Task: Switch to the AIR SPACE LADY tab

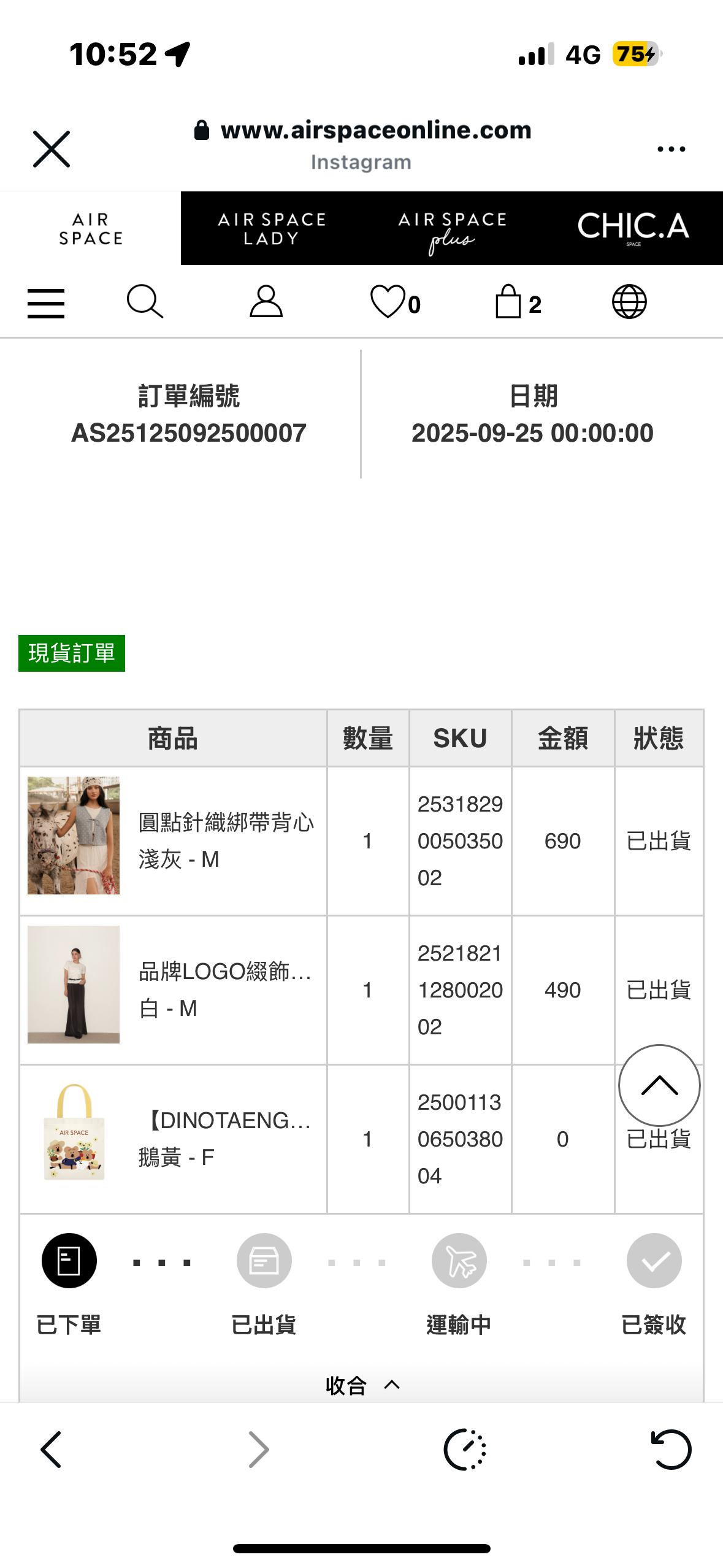Action: 271,229
